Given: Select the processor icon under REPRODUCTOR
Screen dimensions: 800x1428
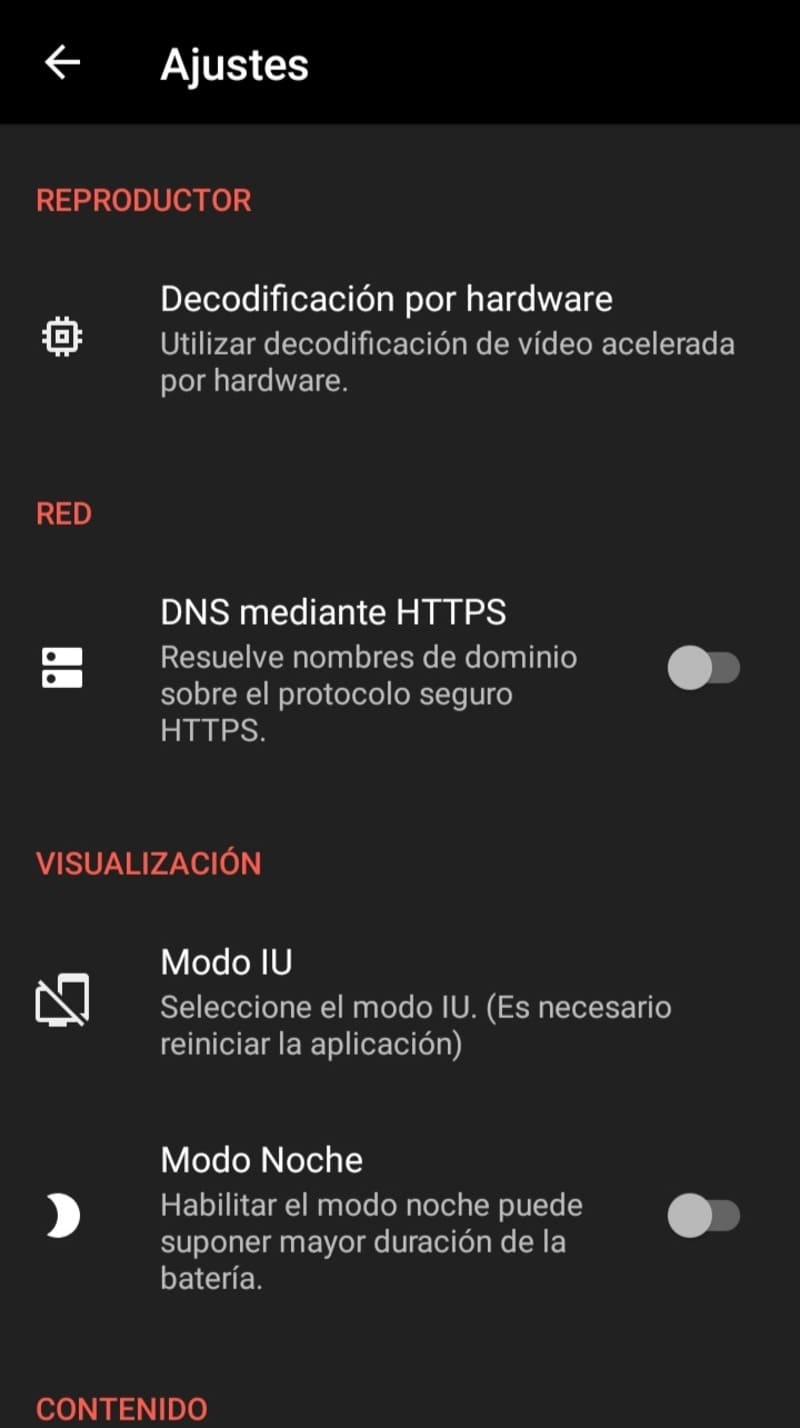Looking at the screenshot, I should tap(62, 337).
